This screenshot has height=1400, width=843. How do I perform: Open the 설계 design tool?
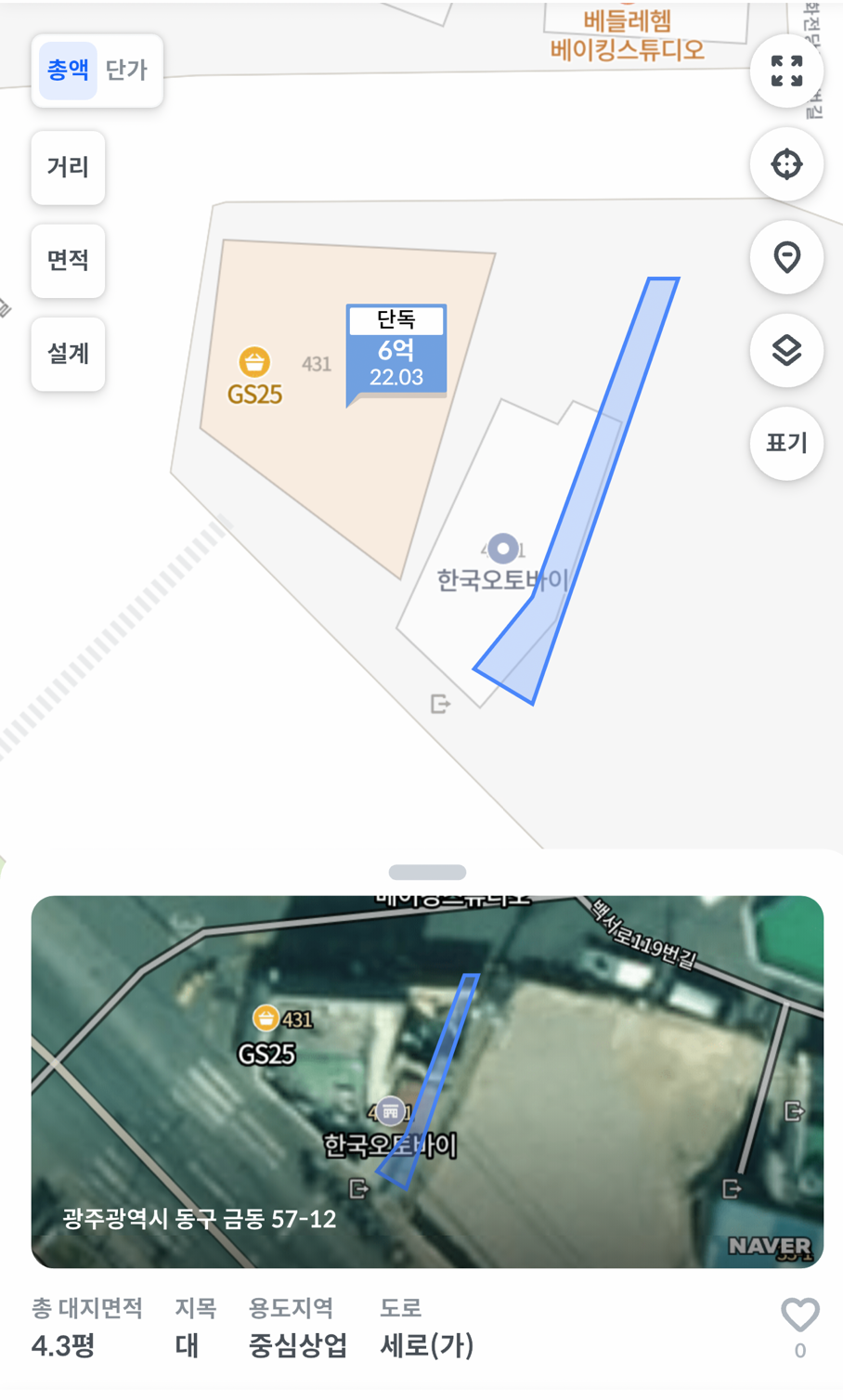coord(68,354)
